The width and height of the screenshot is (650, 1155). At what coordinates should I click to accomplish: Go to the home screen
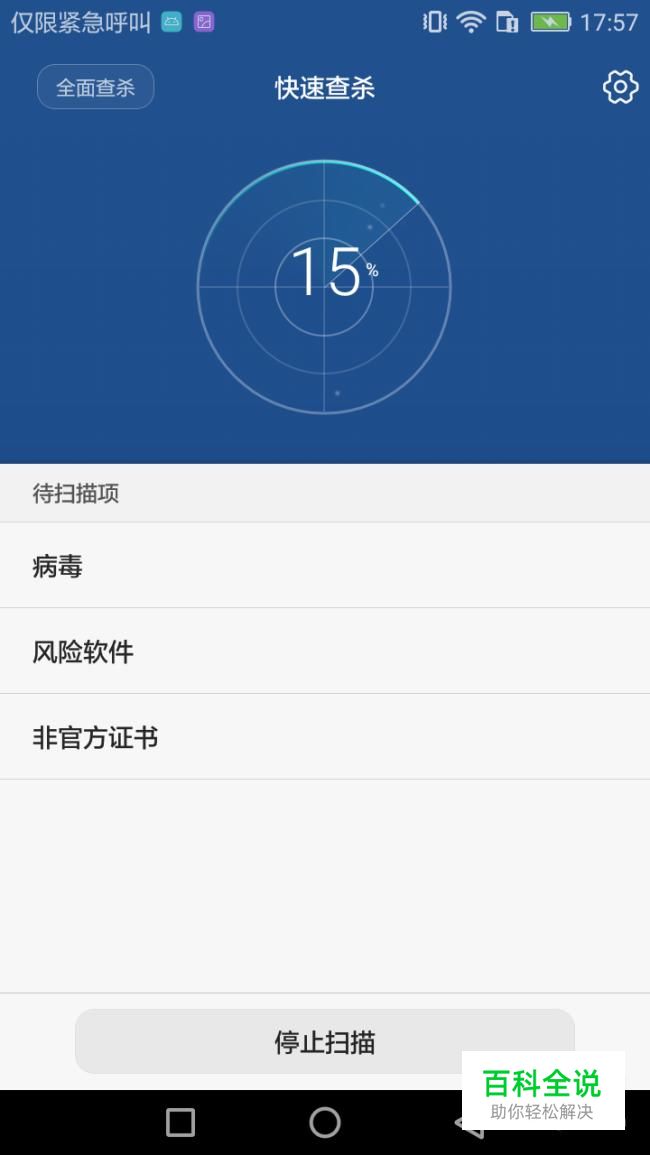(325, 1122)
